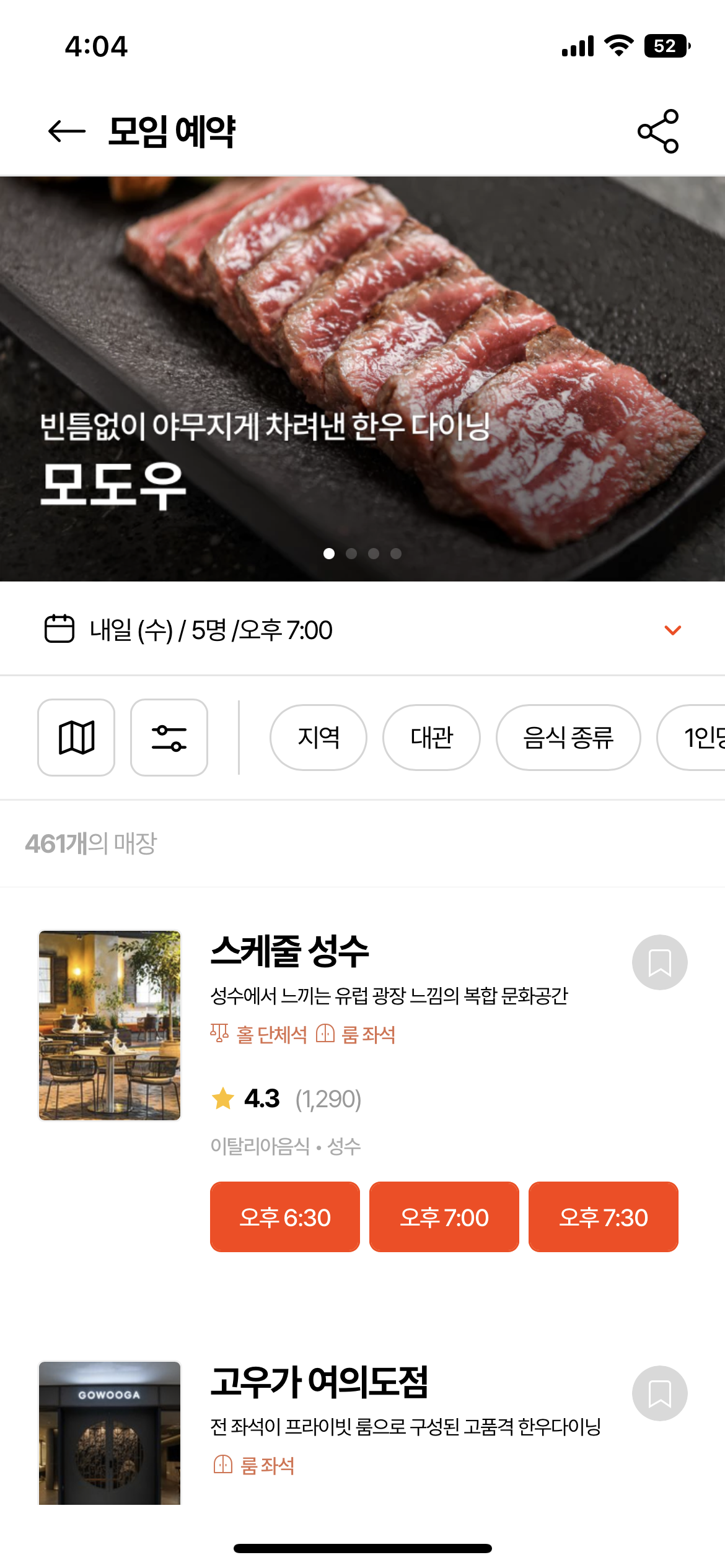Open the 고우가 여의도점 restaurant listing
Viewport: 725px width, 1568px height.
pos(319,1382)
